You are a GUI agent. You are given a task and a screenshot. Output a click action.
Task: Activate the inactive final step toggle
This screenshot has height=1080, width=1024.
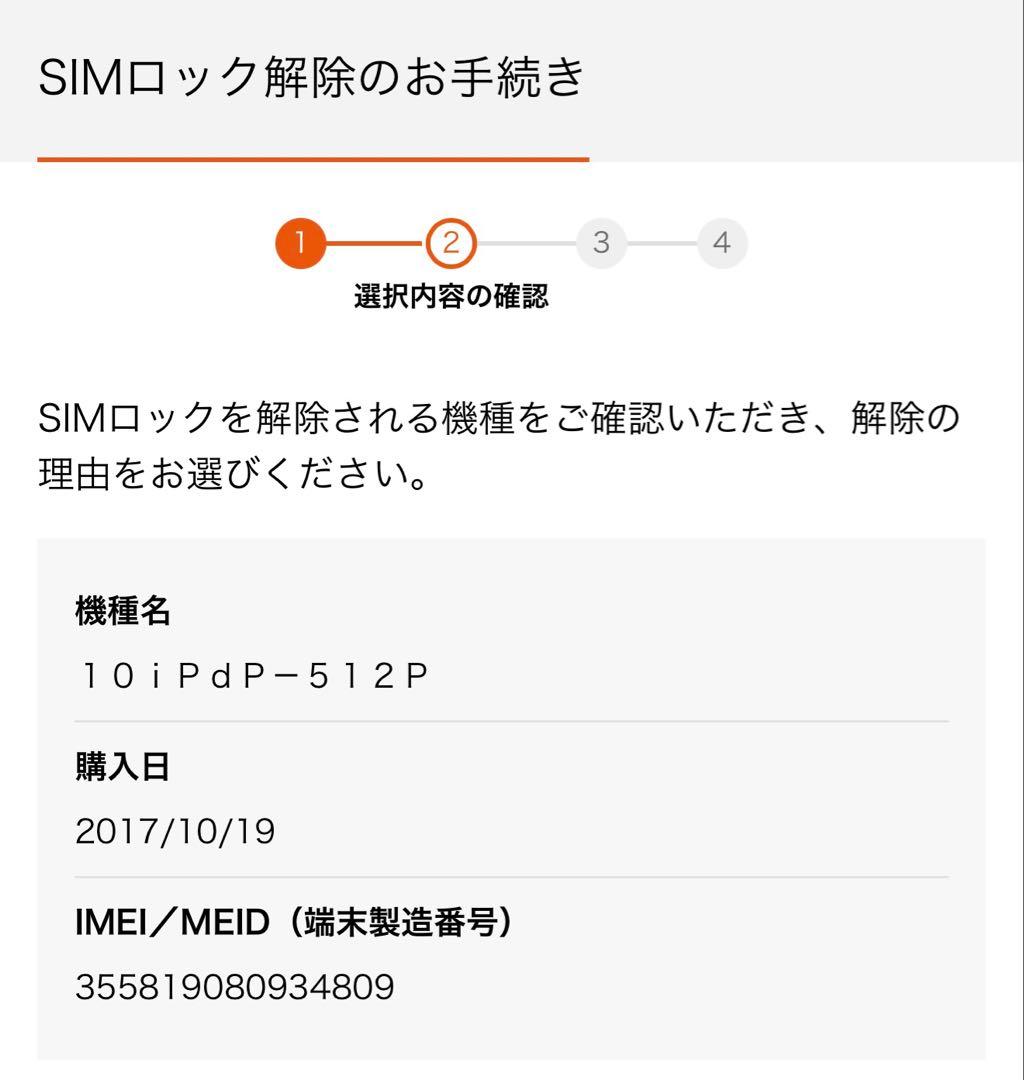[722, 243]
